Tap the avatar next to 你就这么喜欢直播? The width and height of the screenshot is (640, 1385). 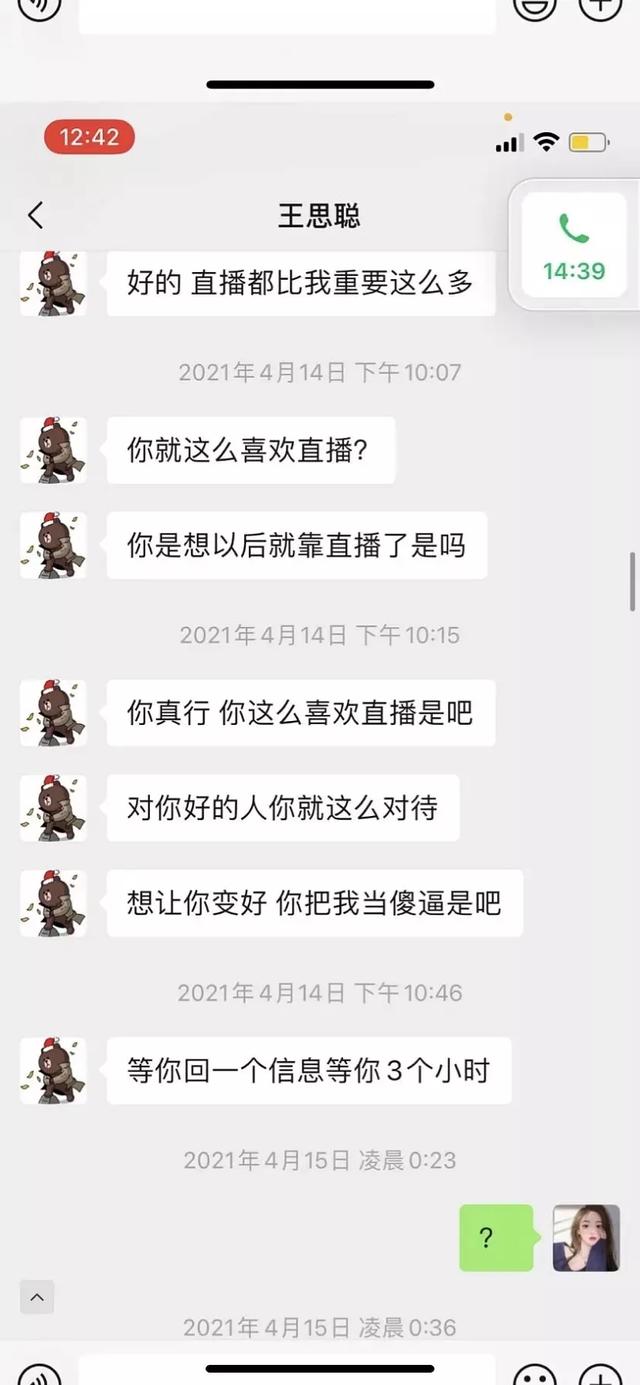tap(53, 451)
